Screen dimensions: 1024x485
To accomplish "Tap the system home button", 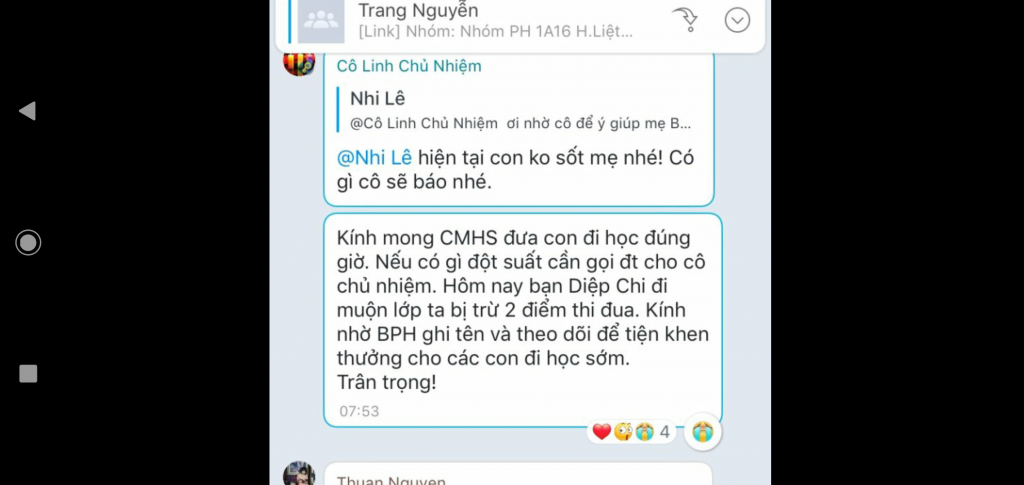I will pos(28,242).
